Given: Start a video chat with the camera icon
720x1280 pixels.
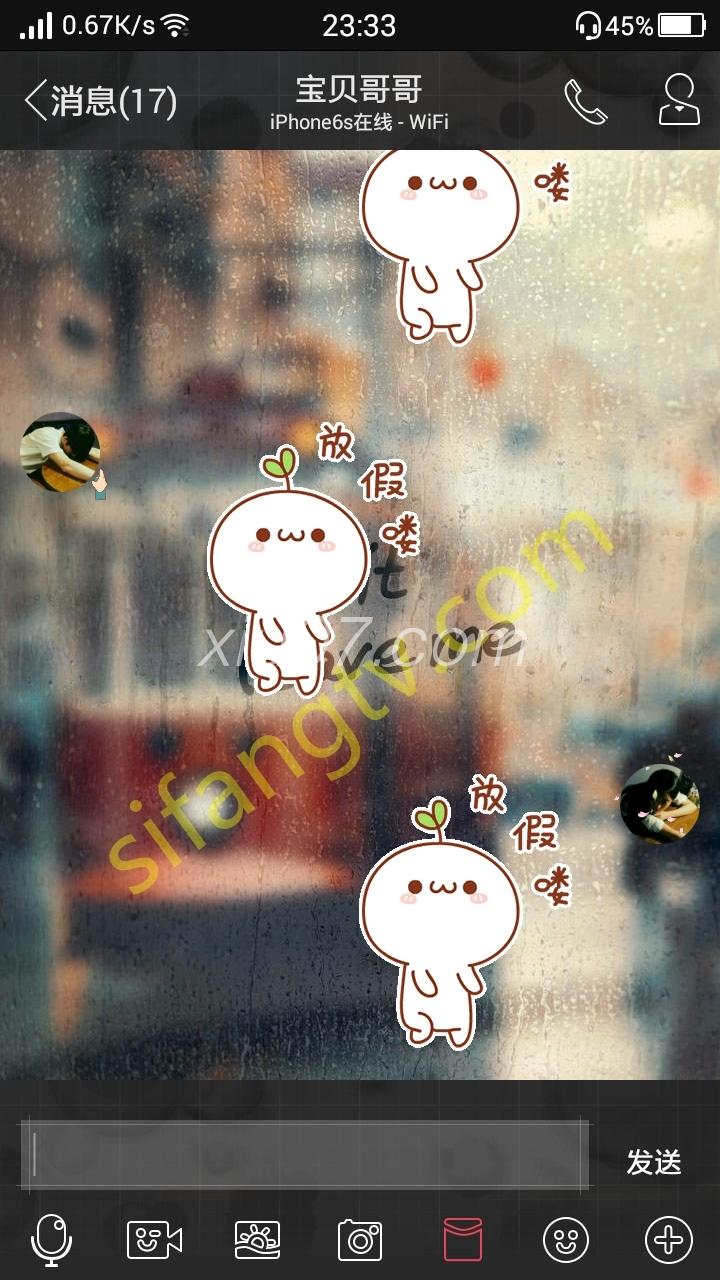Looking at the screenshot, I should point(154,1240).
